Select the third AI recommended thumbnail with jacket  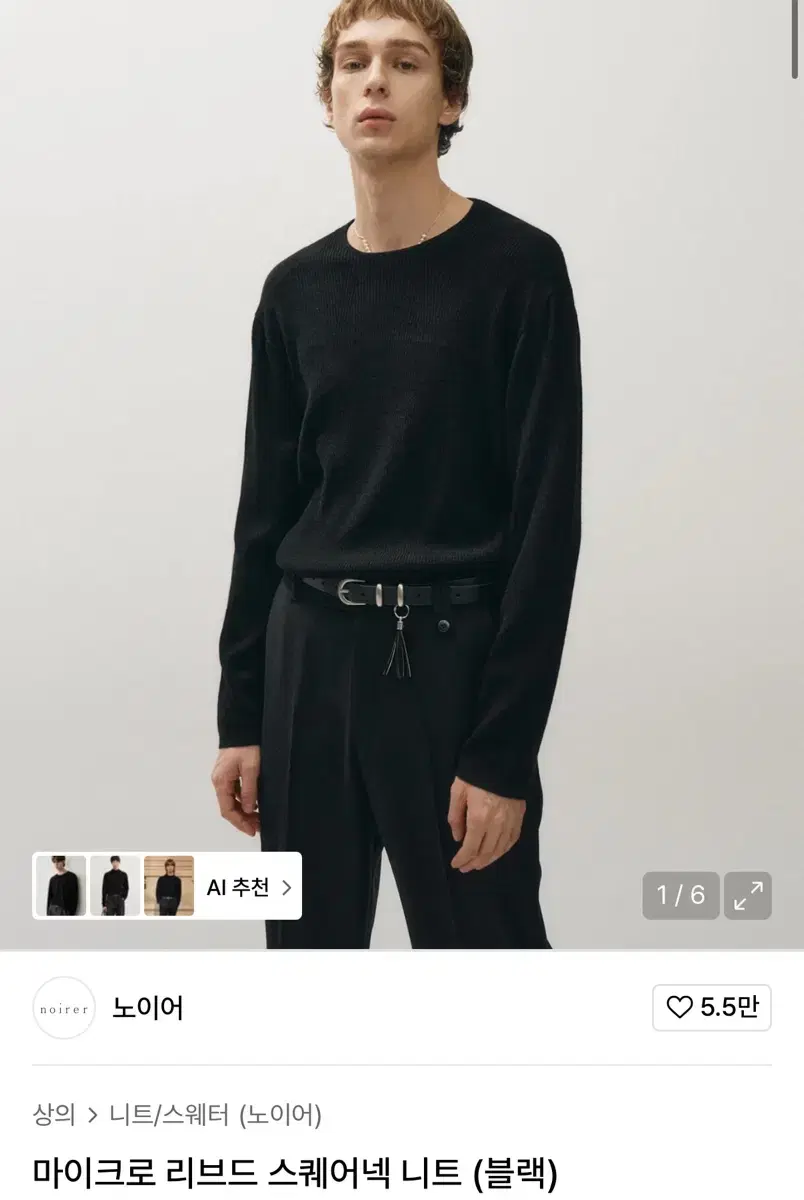pos(168,886)
